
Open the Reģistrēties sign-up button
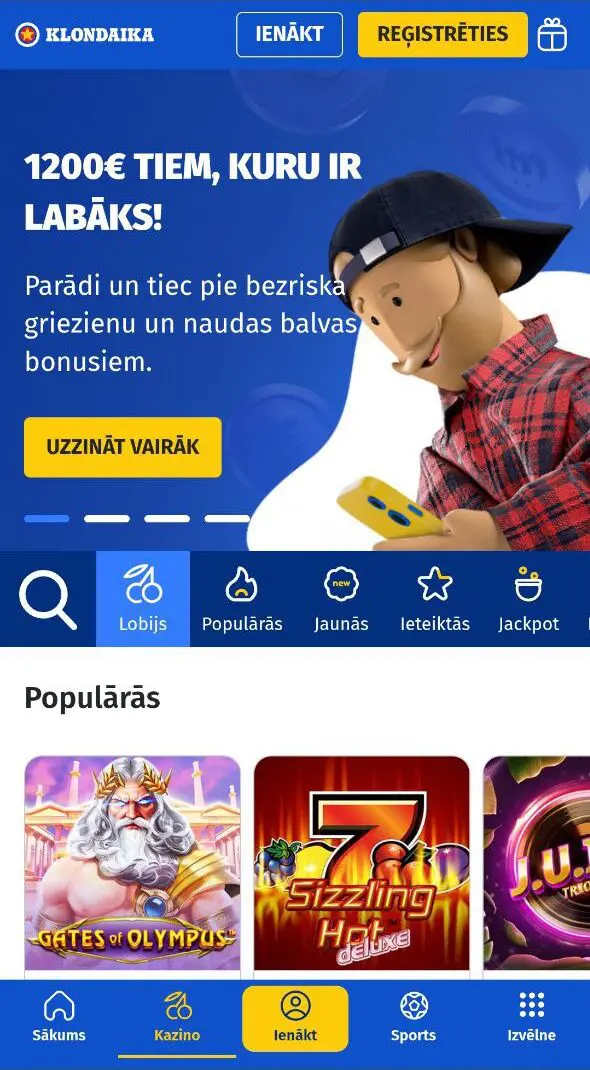click(443, 34)
